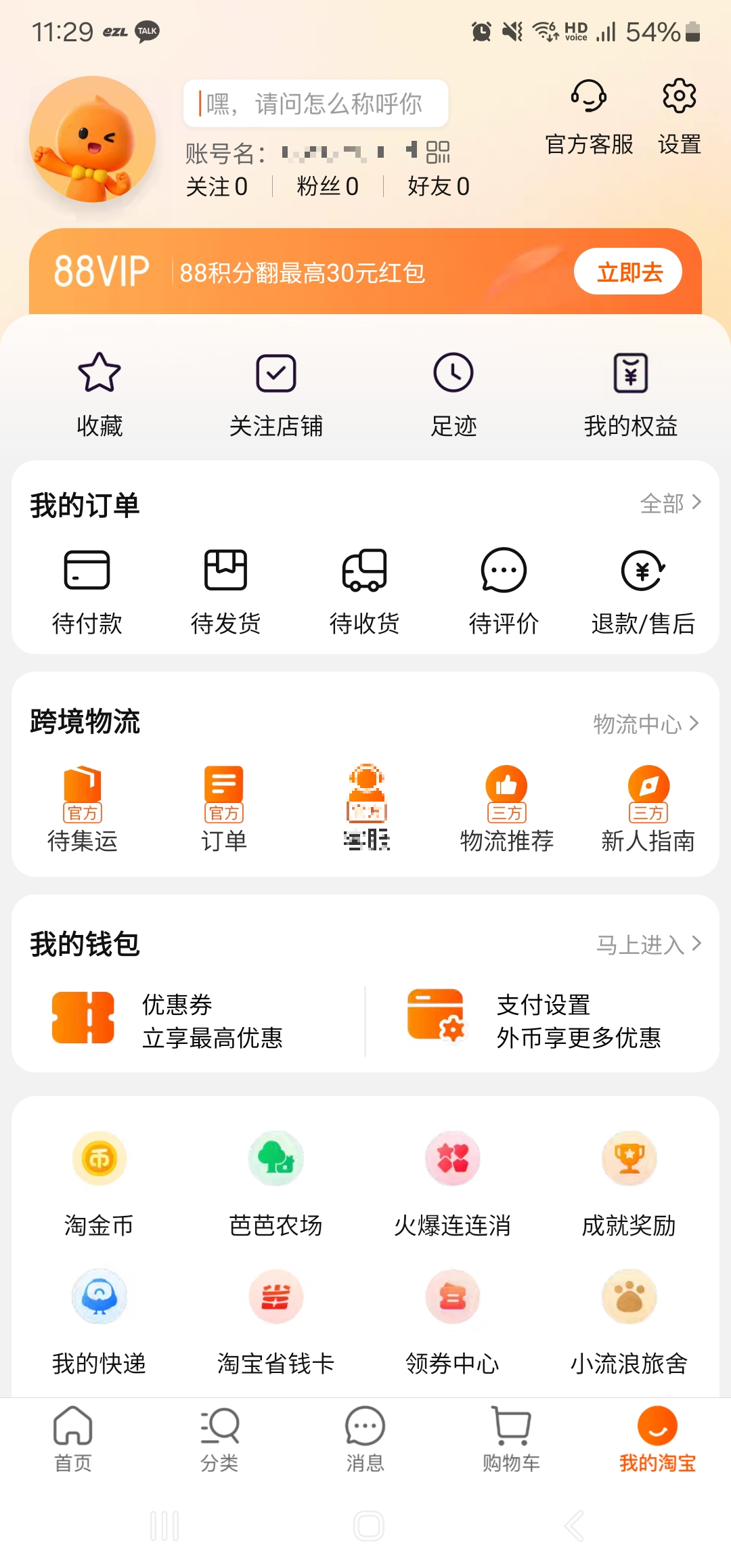The height and width of the screenshot is (1568, 731).
Task: View 足迹 browsing history
Action: tap(453, 394)
